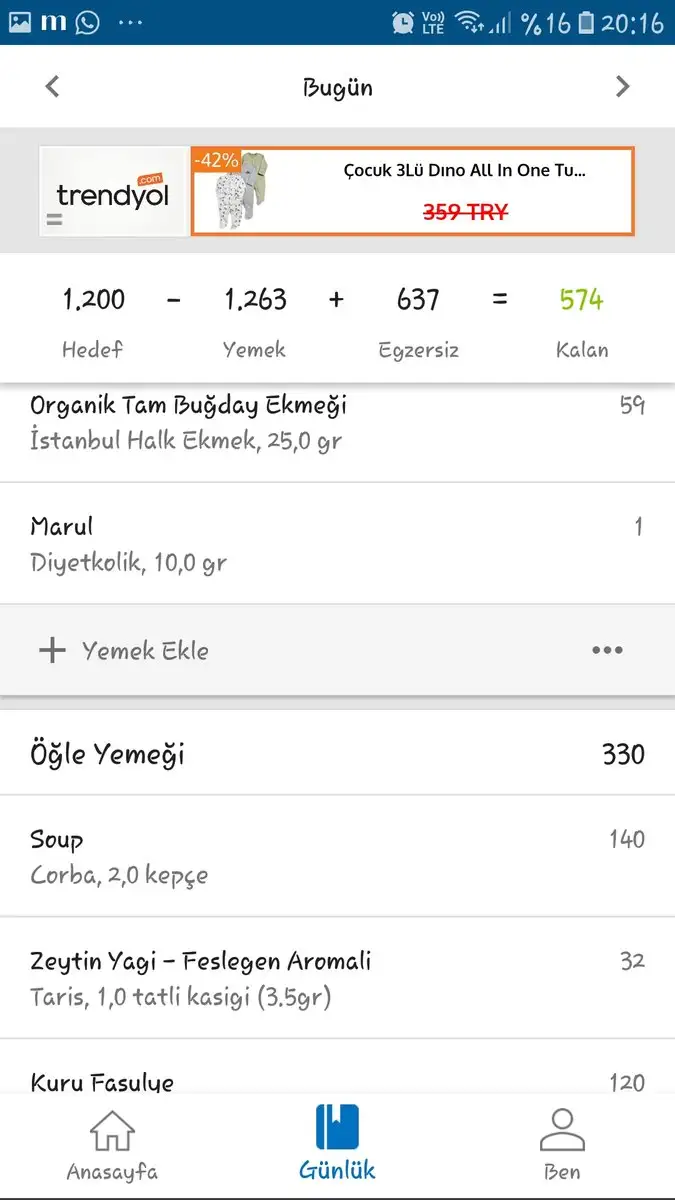The image size is (675, 1200).
Task: Open the Soup entry
Action: (x=337, y=856)
